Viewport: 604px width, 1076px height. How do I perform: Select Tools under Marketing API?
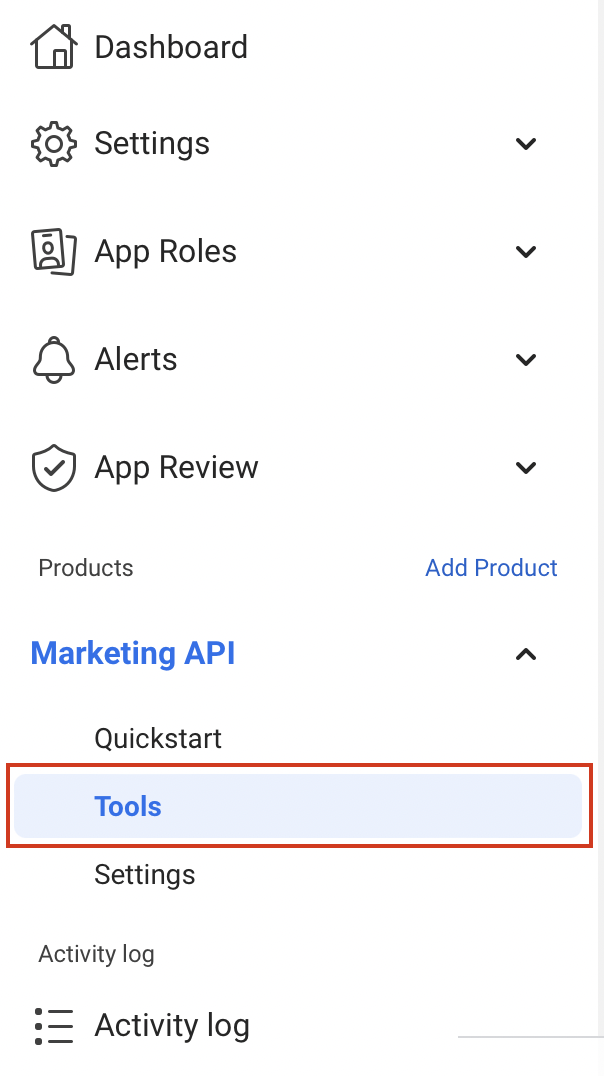point(298,806)
